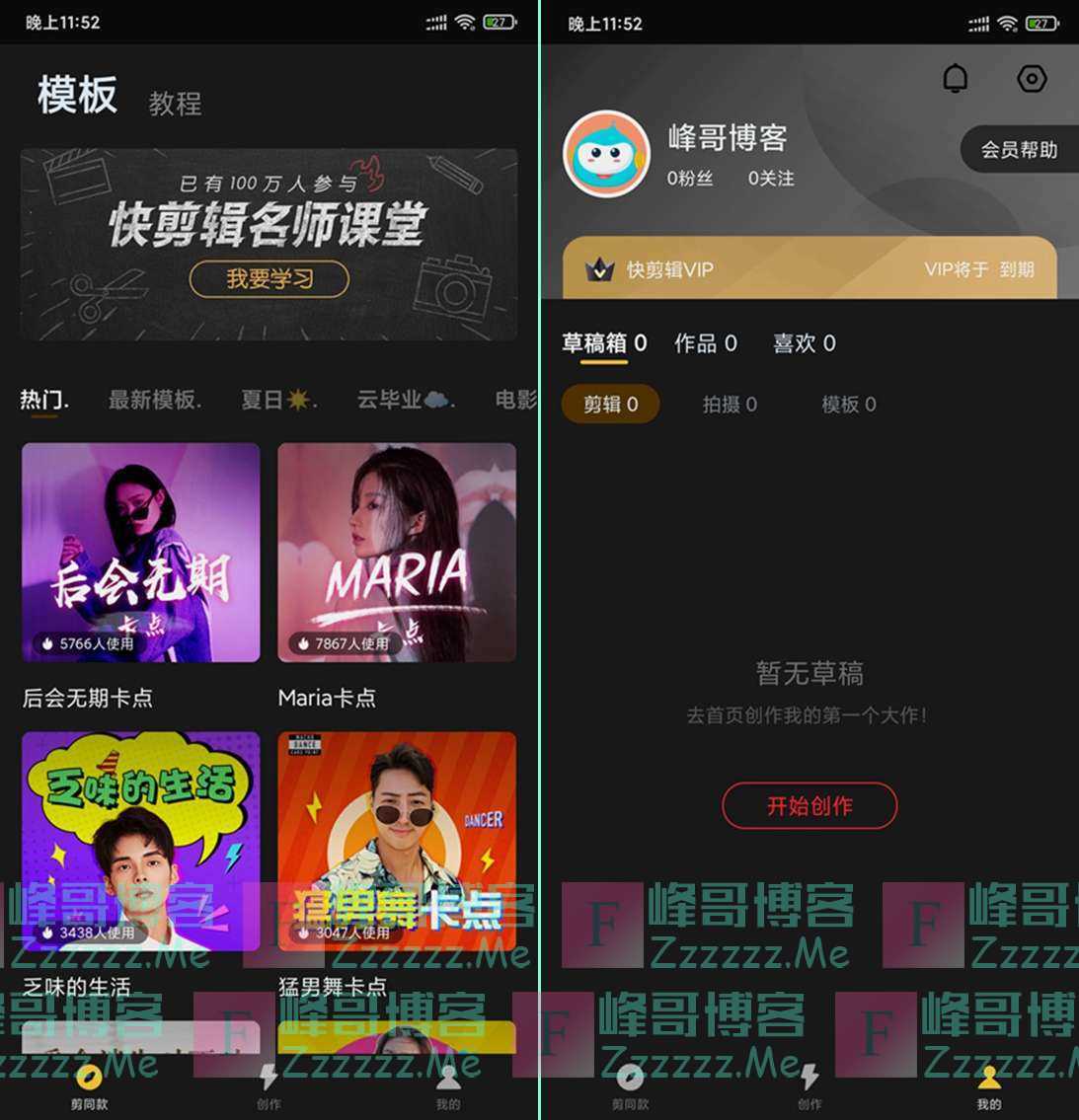Open the hexagon settings icon
1079x1120 pixels.
click(1032, 79)
